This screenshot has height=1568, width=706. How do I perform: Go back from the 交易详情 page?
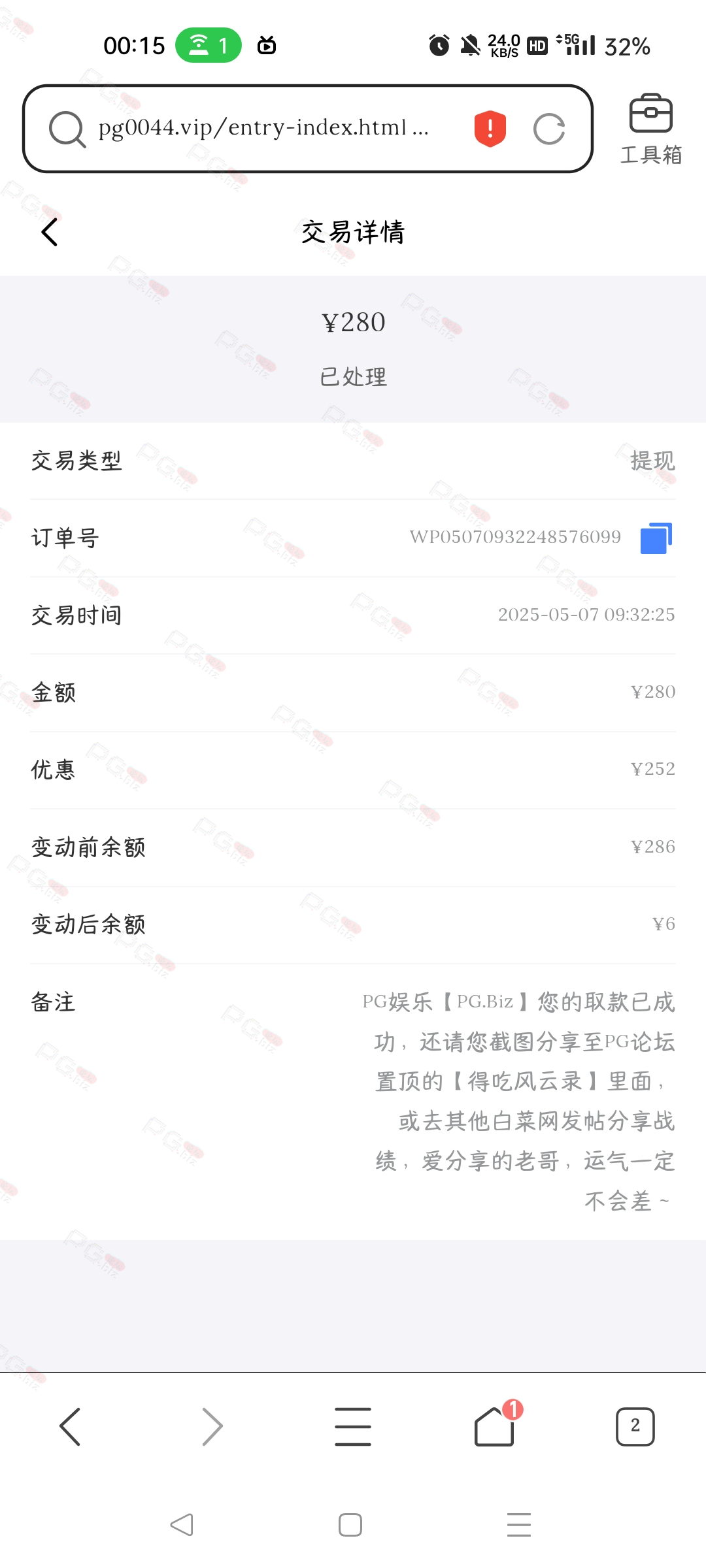point(50,232)
